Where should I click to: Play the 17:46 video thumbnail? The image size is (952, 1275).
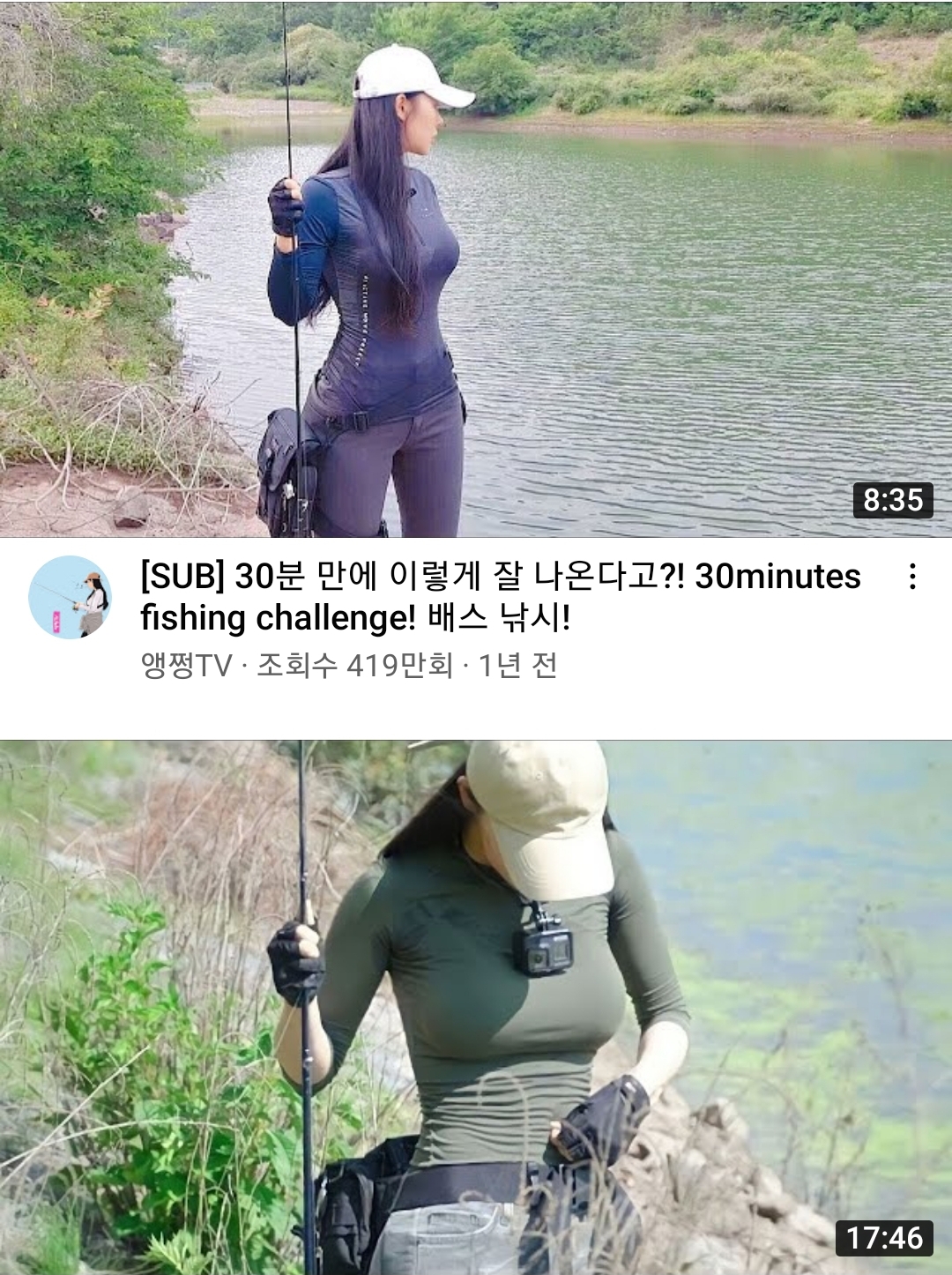(476, 1007)
